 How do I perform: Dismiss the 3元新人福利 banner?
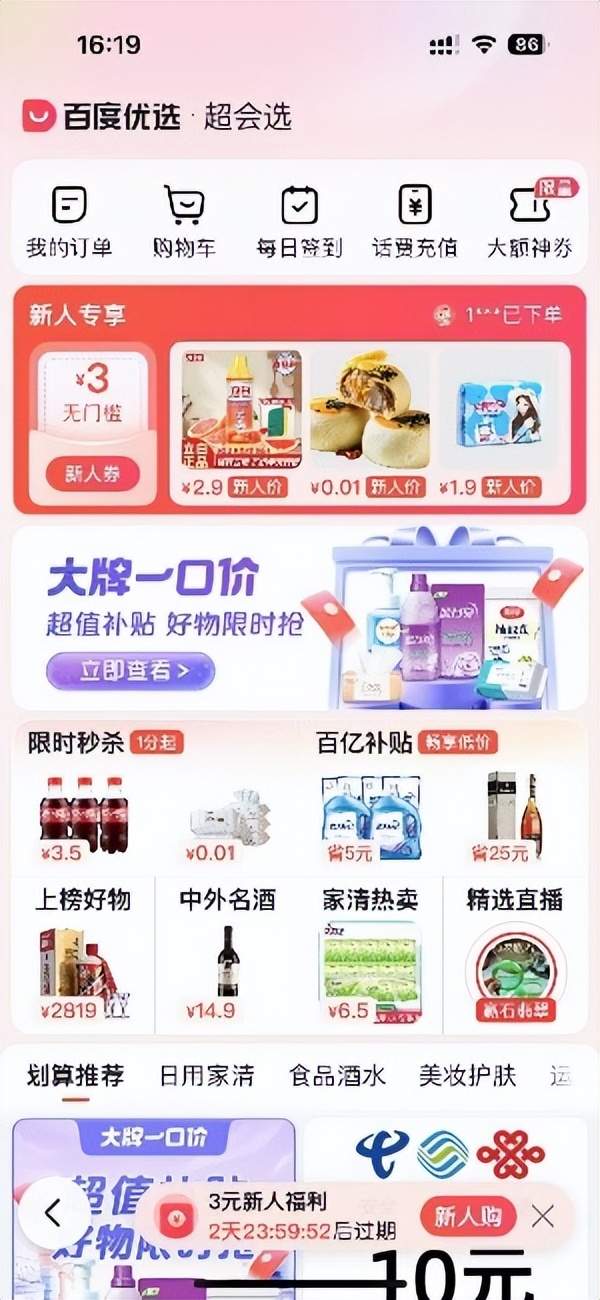(543, 1216)
